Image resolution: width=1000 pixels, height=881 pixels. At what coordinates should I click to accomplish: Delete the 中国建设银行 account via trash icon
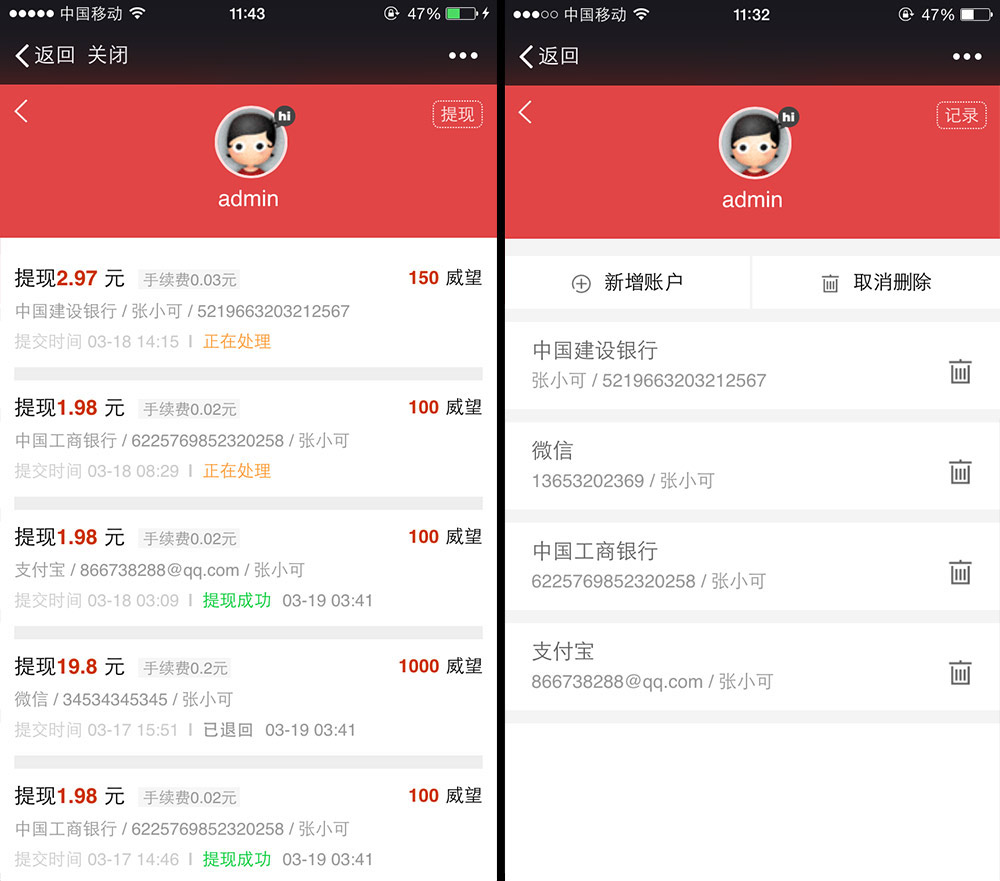(x=960, y=371)
